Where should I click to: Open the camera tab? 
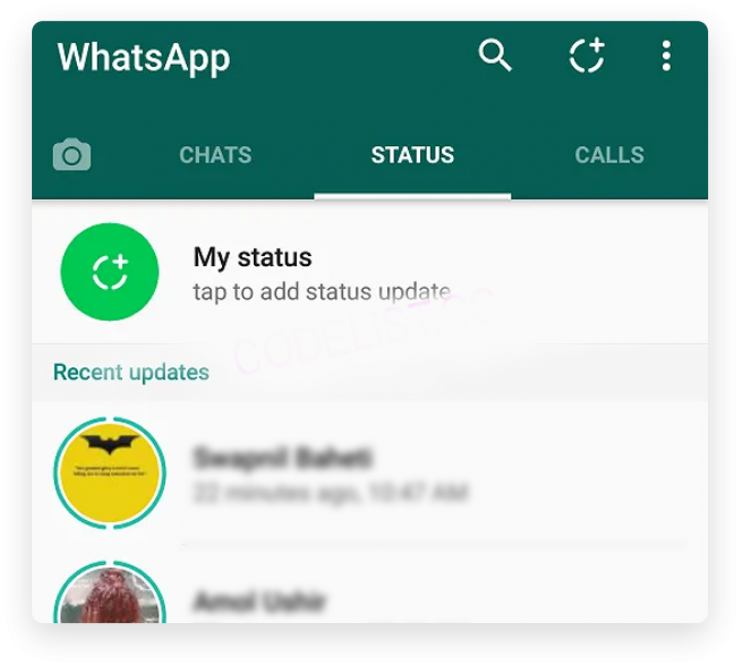72,155
